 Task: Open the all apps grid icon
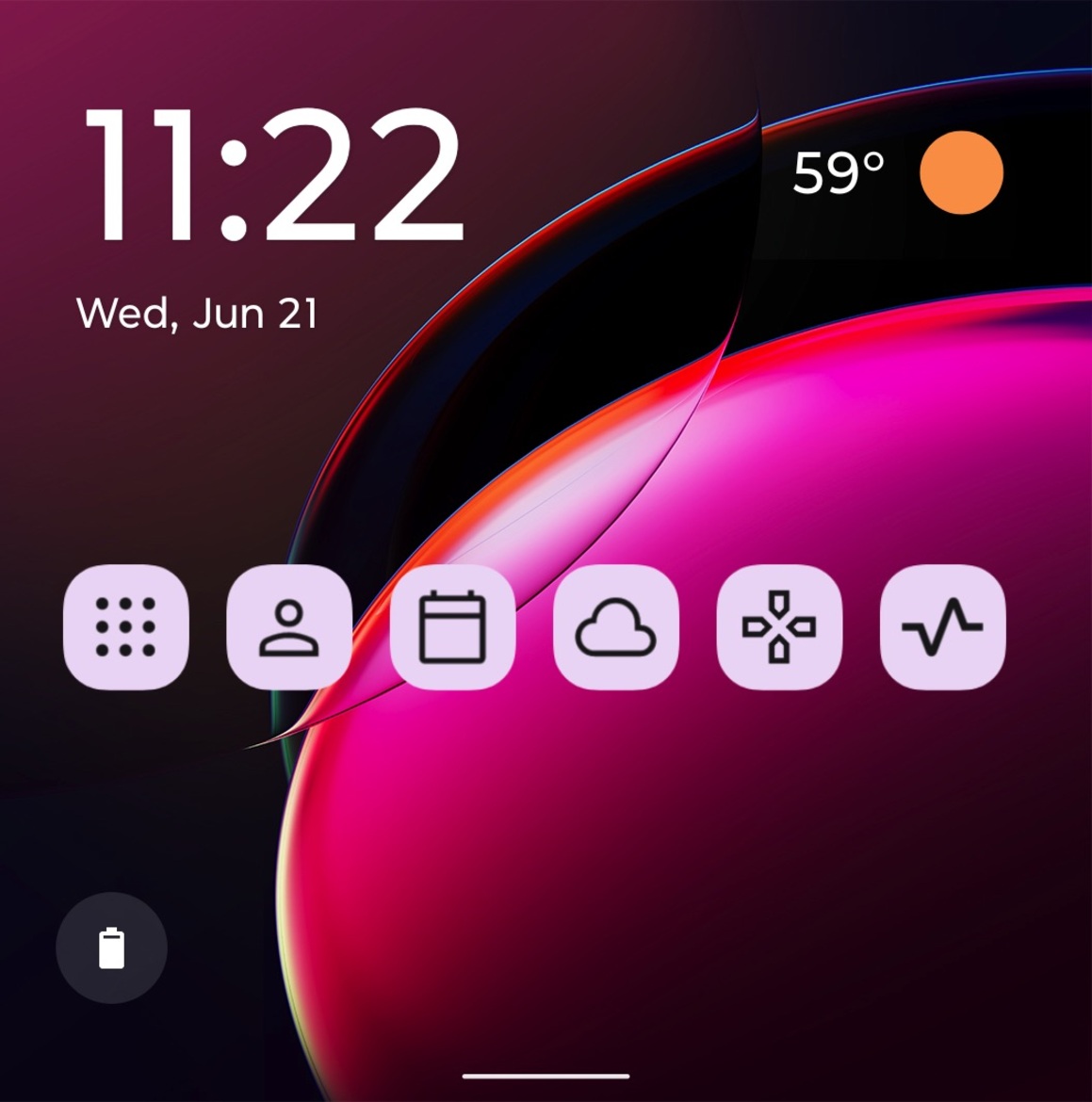click(125, 626)
